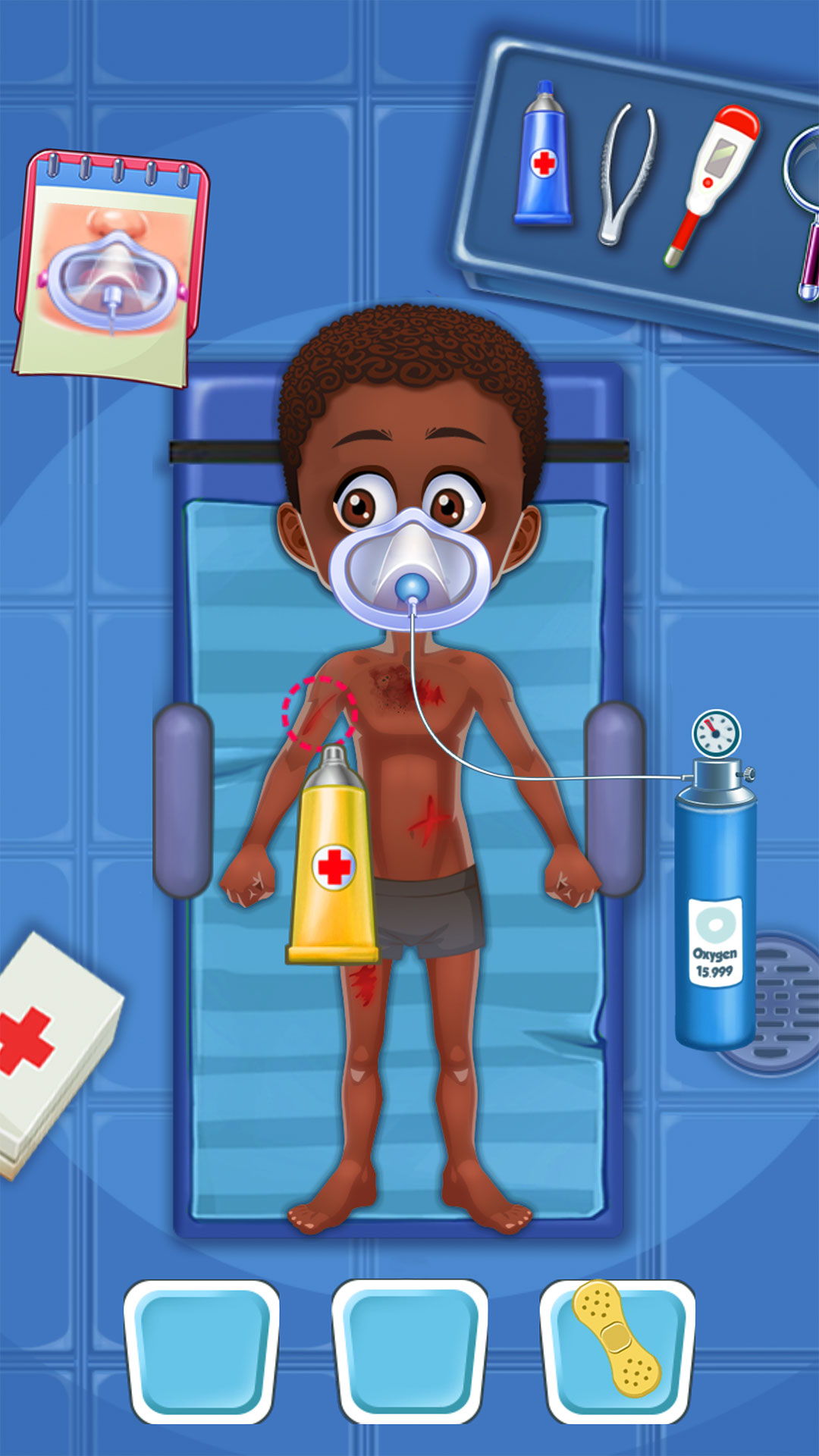
Task: Select the tweezers on the tool tray
Action: pos(627,176)
